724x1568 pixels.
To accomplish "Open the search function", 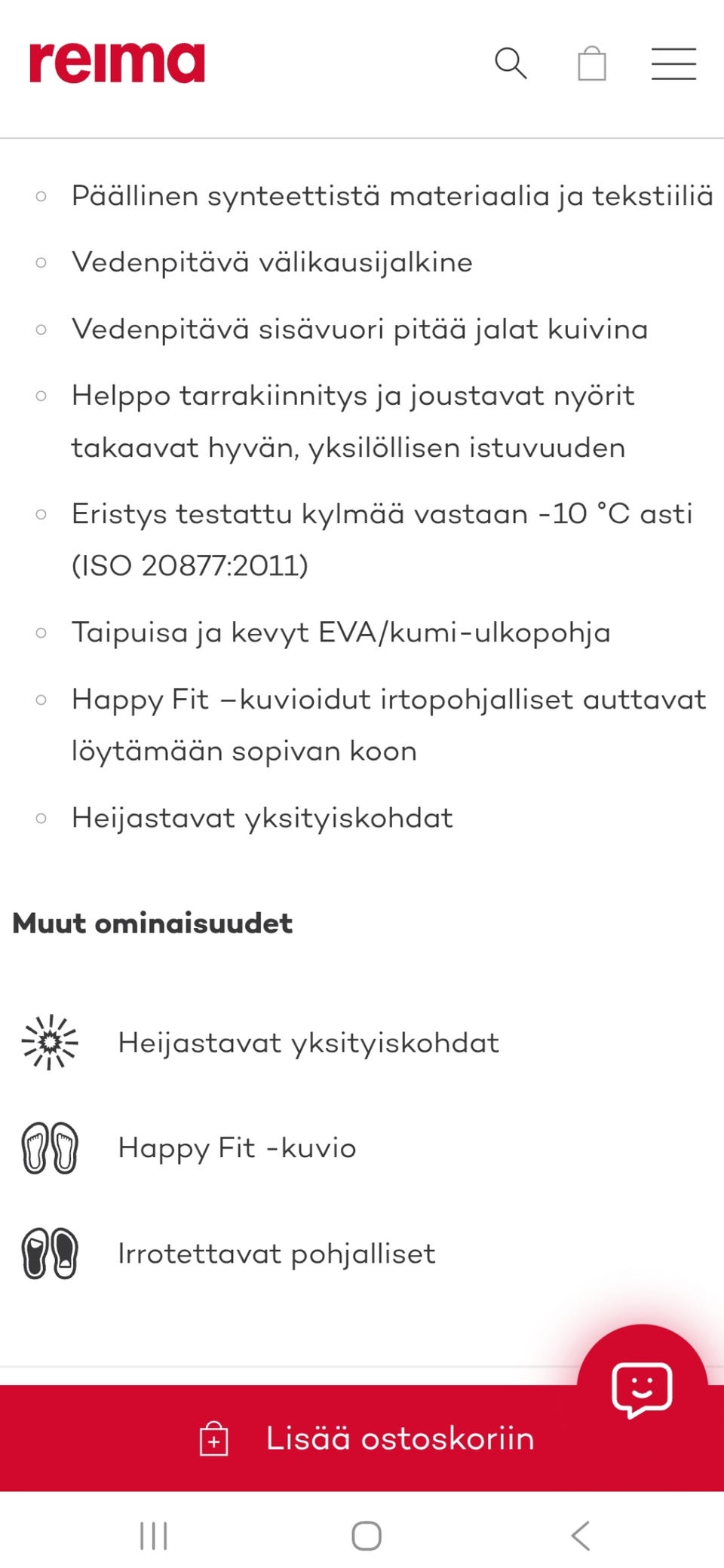I will pos(512,64).
